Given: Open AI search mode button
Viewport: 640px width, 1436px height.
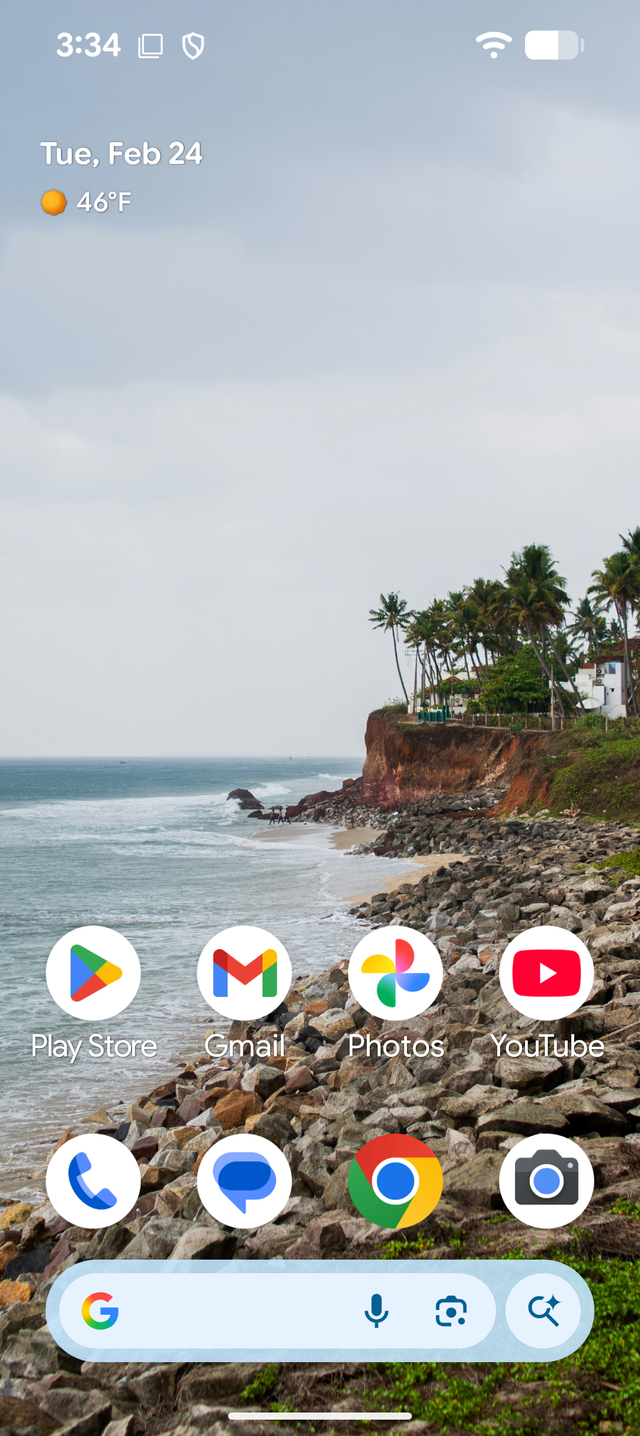Looking at the screenshot, I should [x=544, y=1311].
